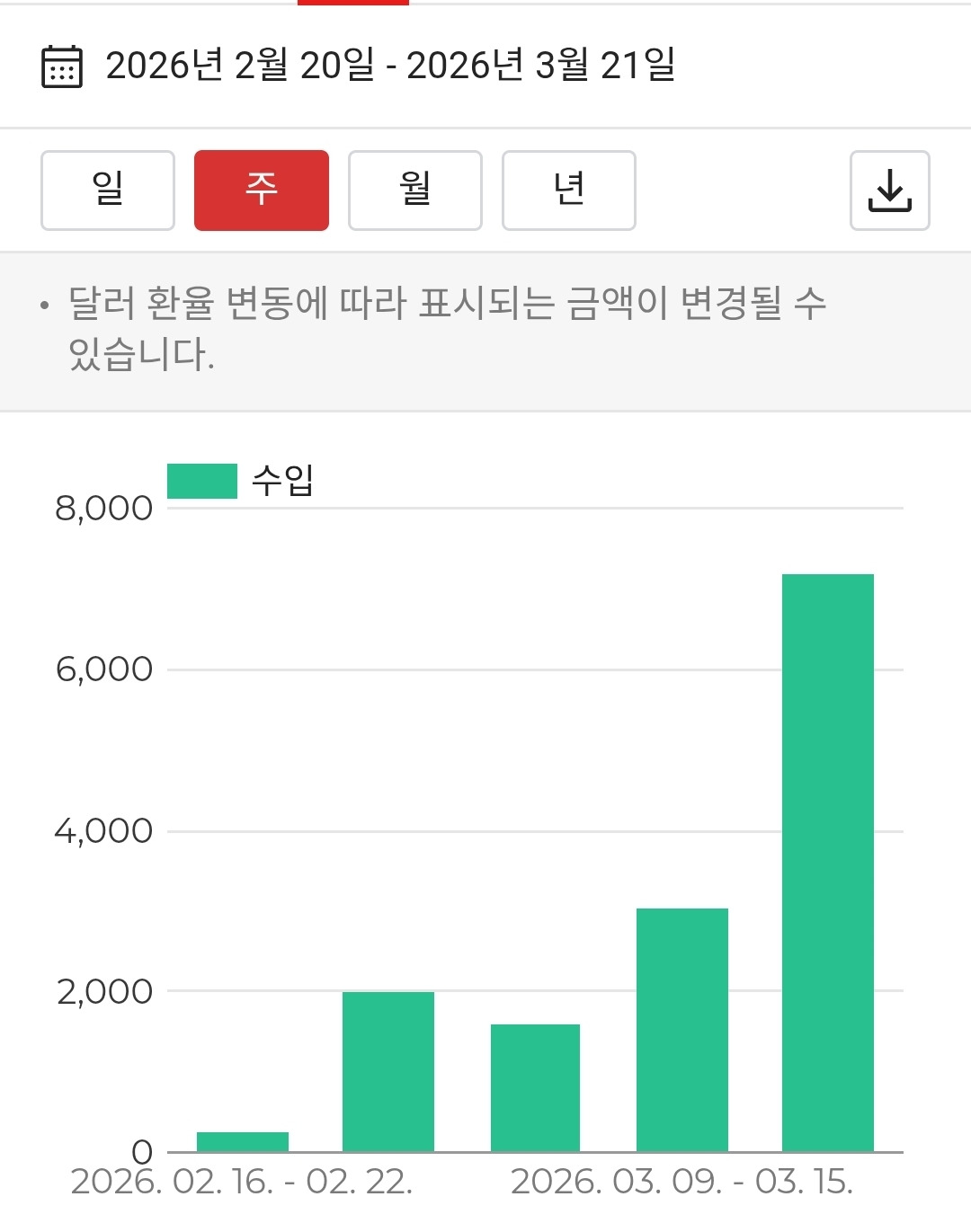Switch to the 월 (monthly) view

415,191
